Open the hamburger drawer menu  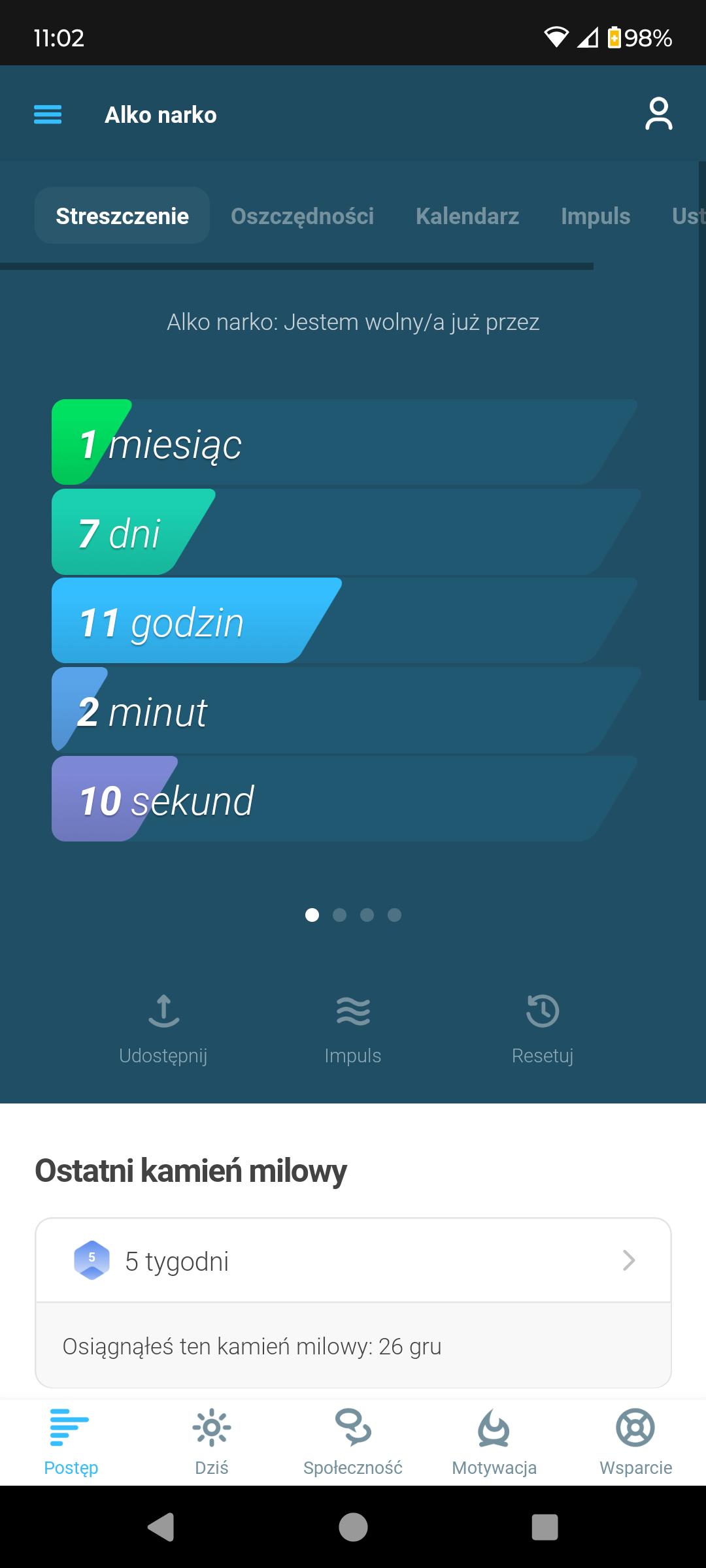click(x=48, y=115)
